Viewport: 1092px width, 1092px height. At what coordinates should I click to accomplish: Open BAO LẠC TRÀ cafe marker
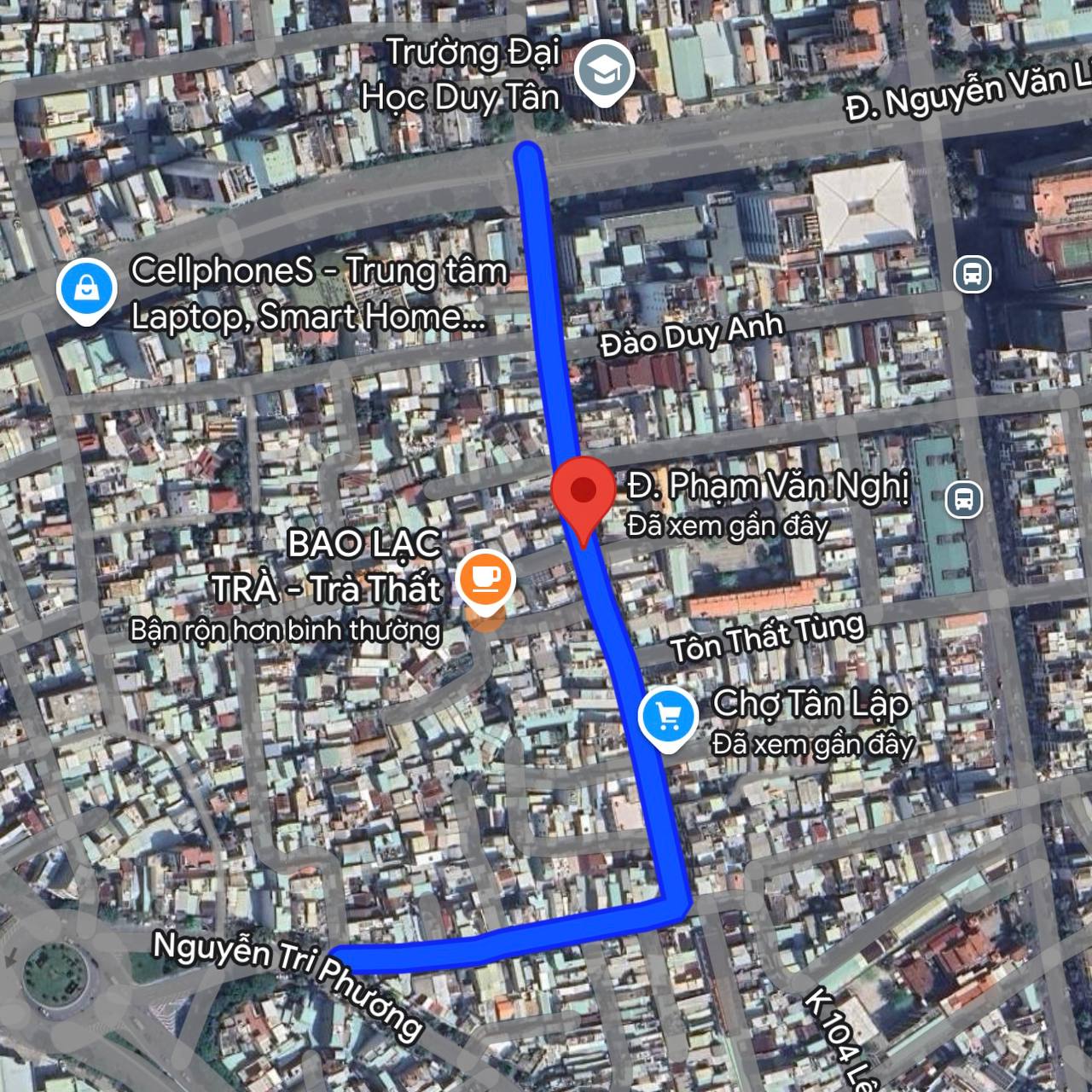coord(486,579)
